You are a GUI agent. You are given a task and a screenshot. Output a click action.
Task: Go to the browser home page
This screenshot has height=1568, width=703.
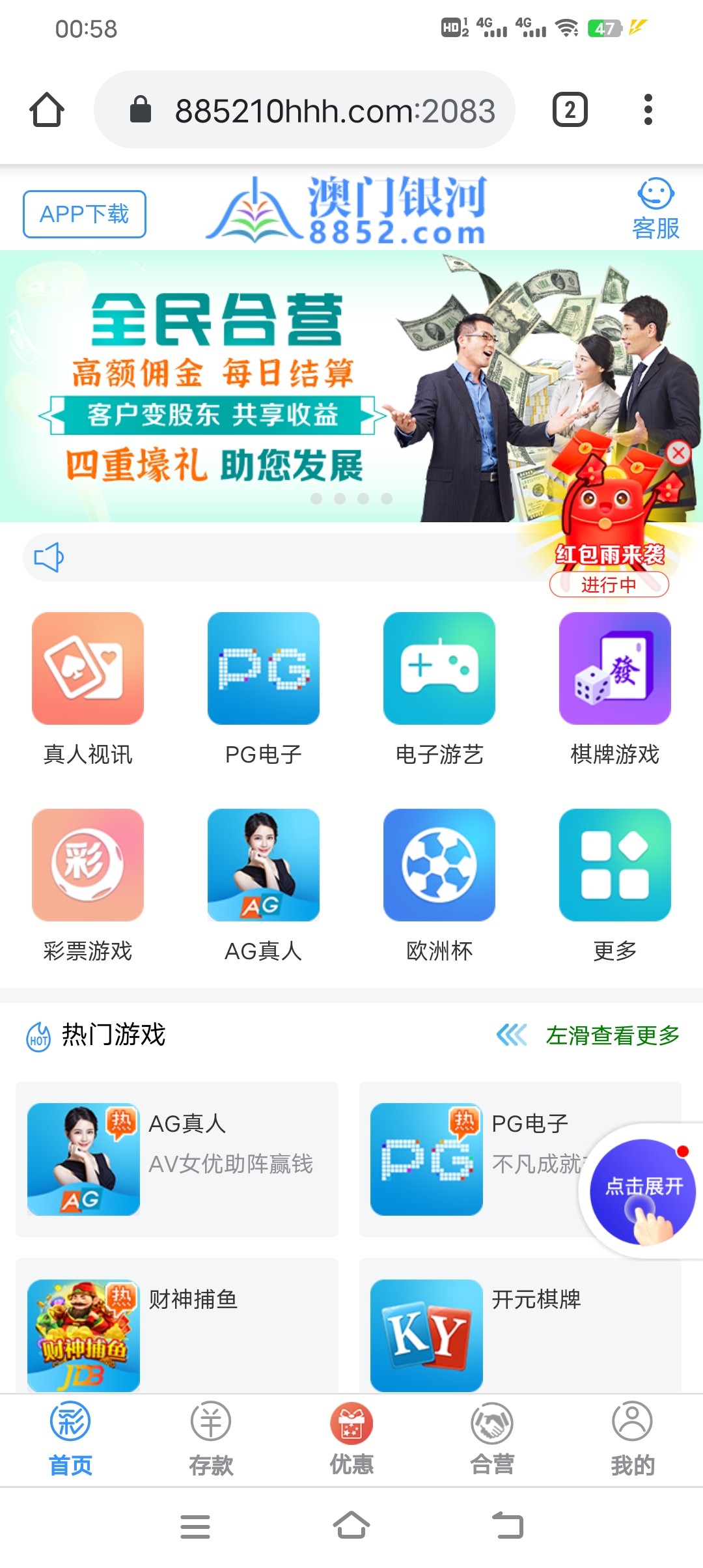(x=47, y=109)
